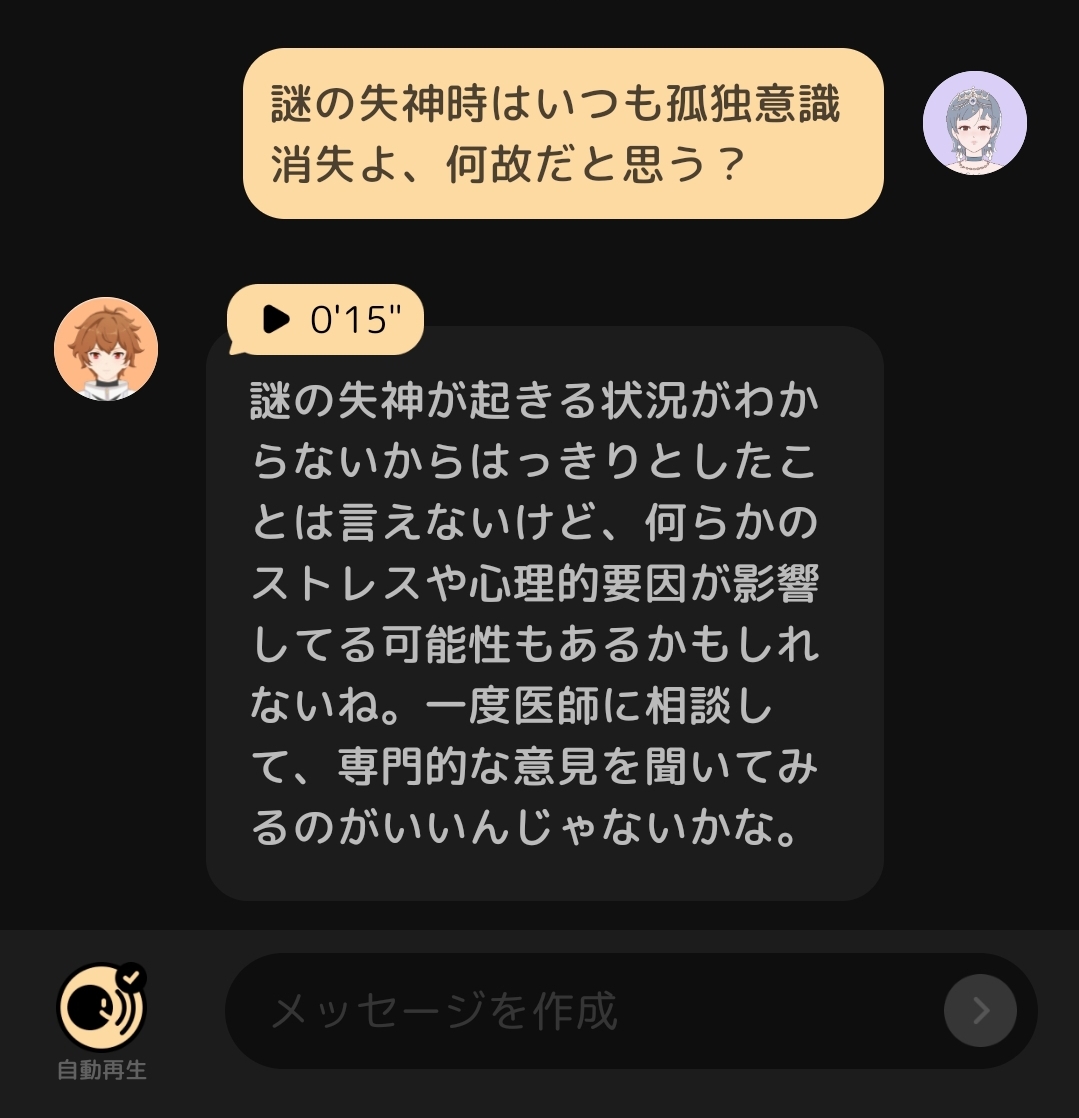The height and width of the screenshot is (1118, 1079).
Task: Open your own profile via the top avatar
Action: tap(975, 123)
